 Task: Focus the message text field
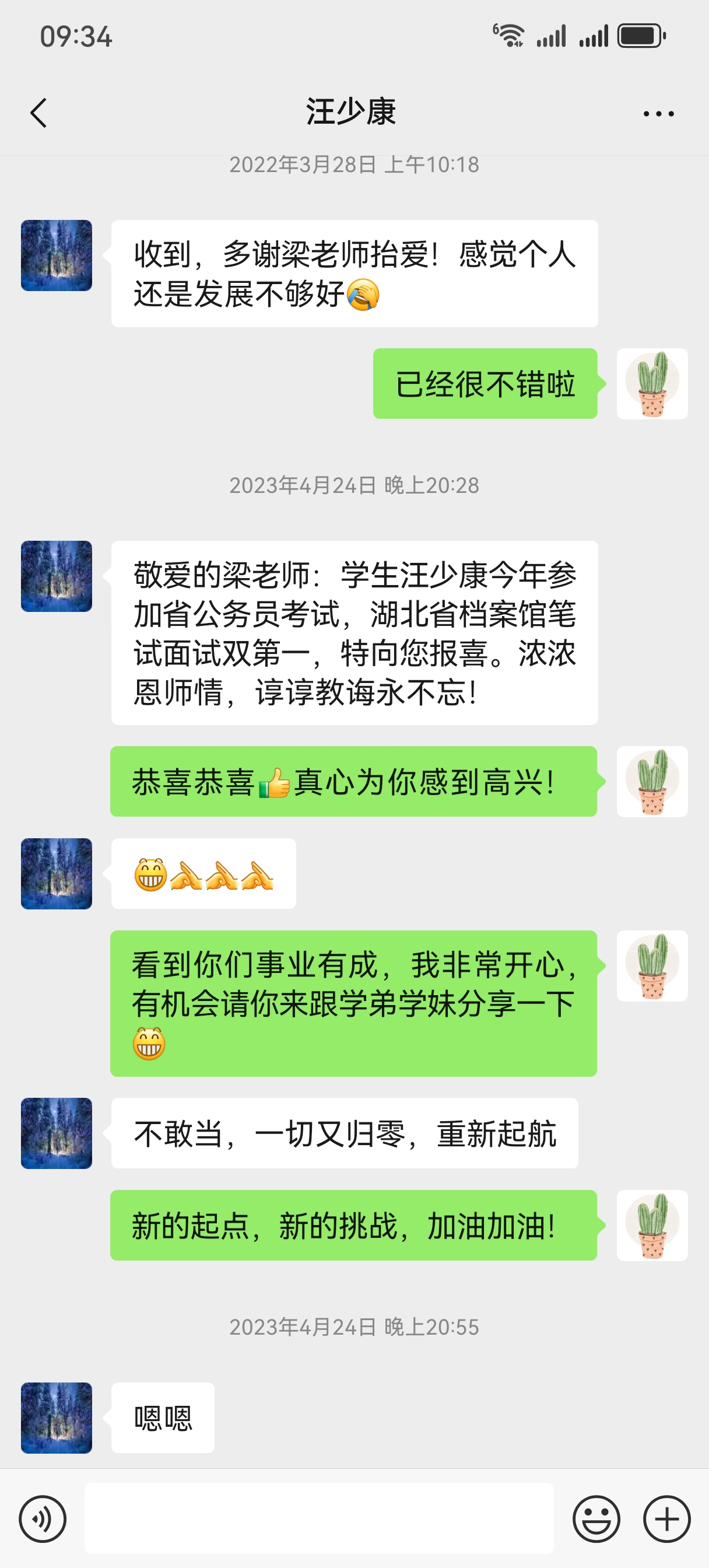click(319, 1518)
